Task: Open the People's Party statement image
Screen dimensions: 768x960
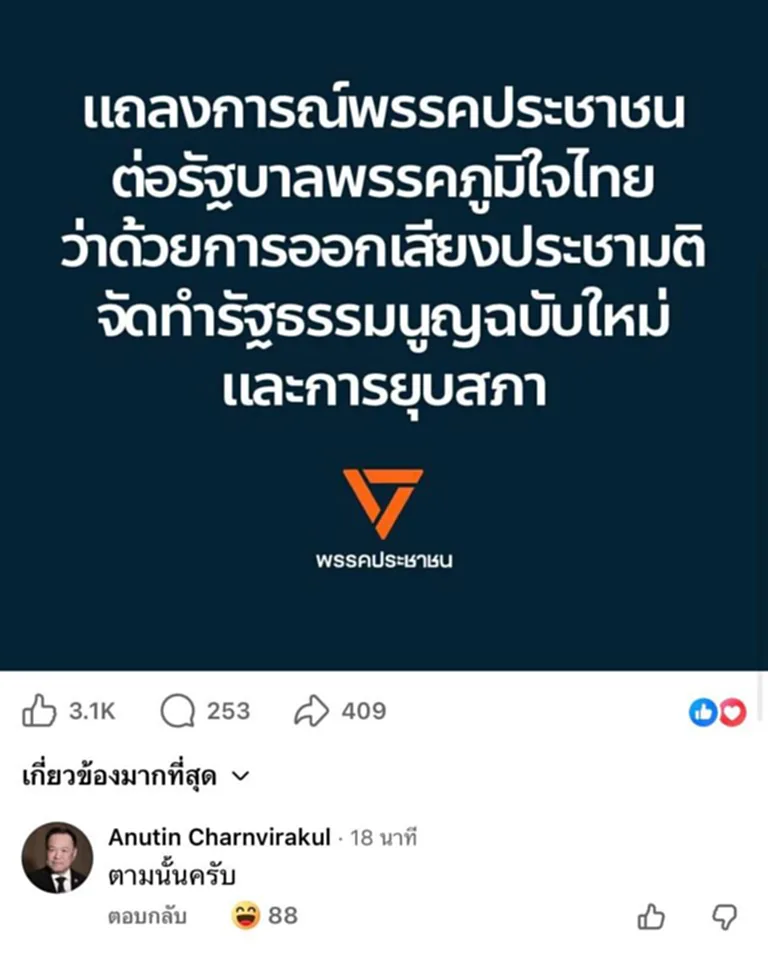Action: pos(384,335)
